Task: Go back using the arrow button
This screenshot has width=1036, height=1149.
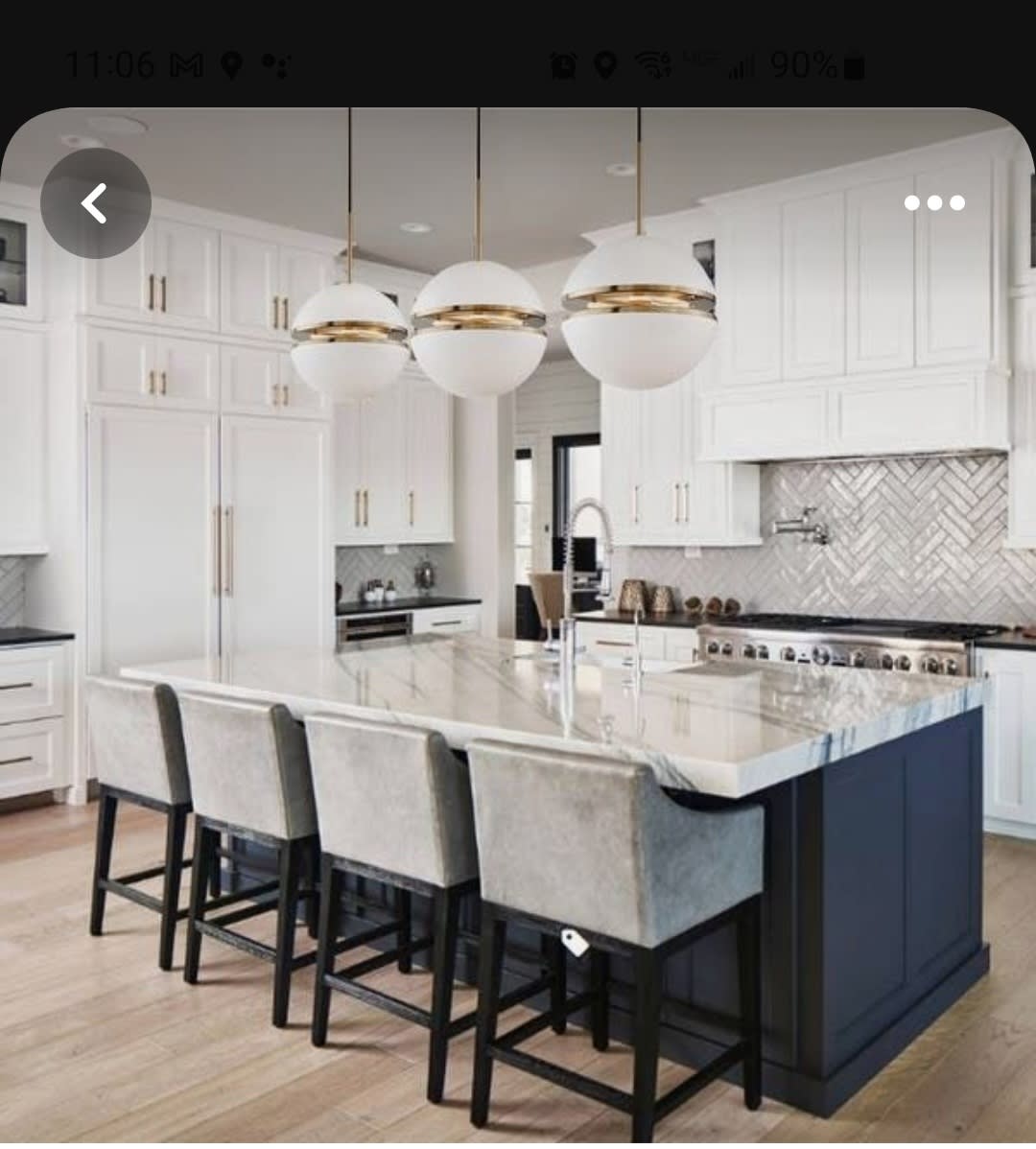Action: point(95,203)
